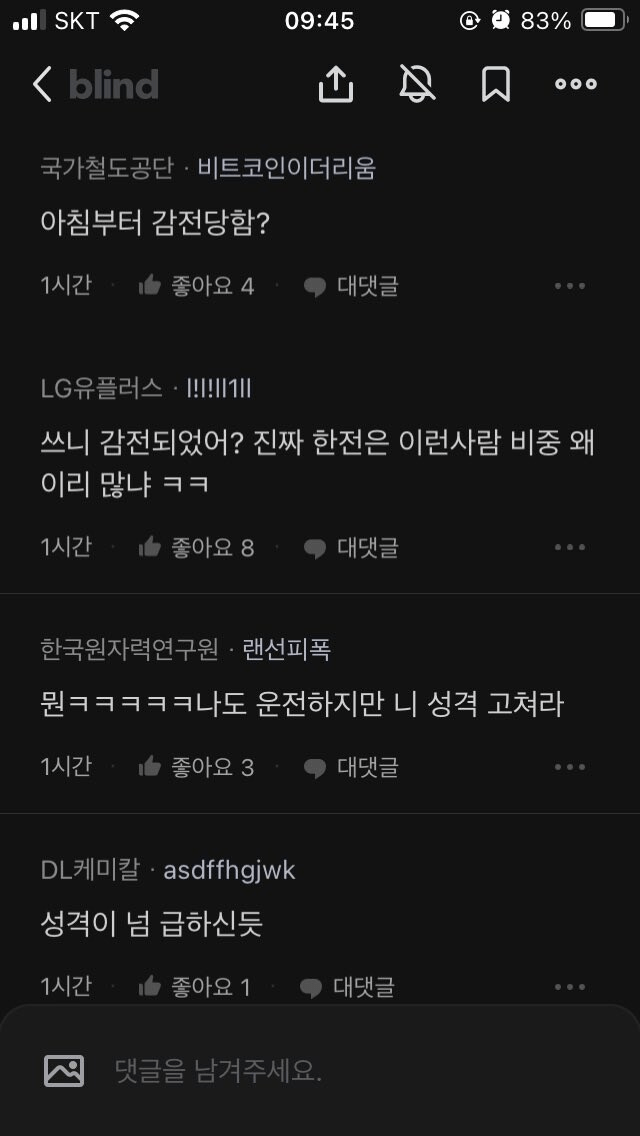Screen dimensions: 640x1136
Task: Open the top bar overflow menu
Action: coord(576,85)
